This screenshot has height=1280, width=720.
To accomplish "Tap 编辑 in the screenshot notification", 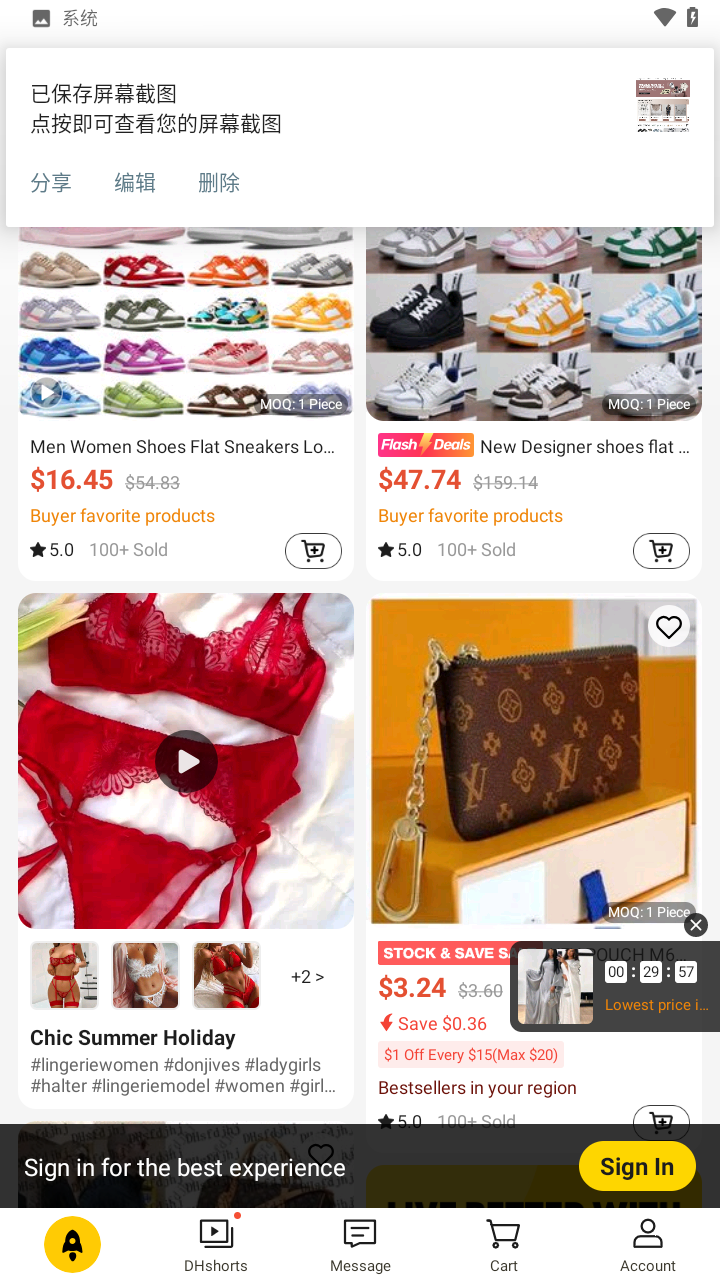I will (135, 183).
